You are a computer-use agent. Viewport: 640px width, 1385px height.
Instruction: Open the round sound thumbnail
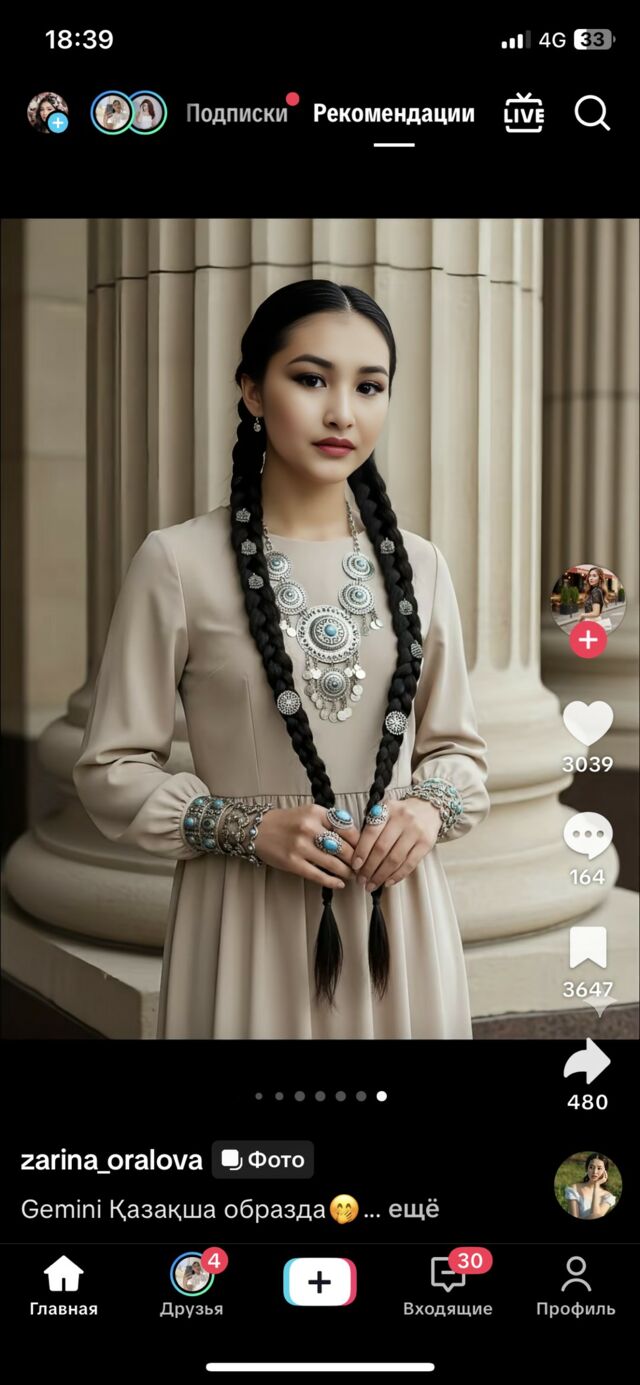[x=588, y=1185]
